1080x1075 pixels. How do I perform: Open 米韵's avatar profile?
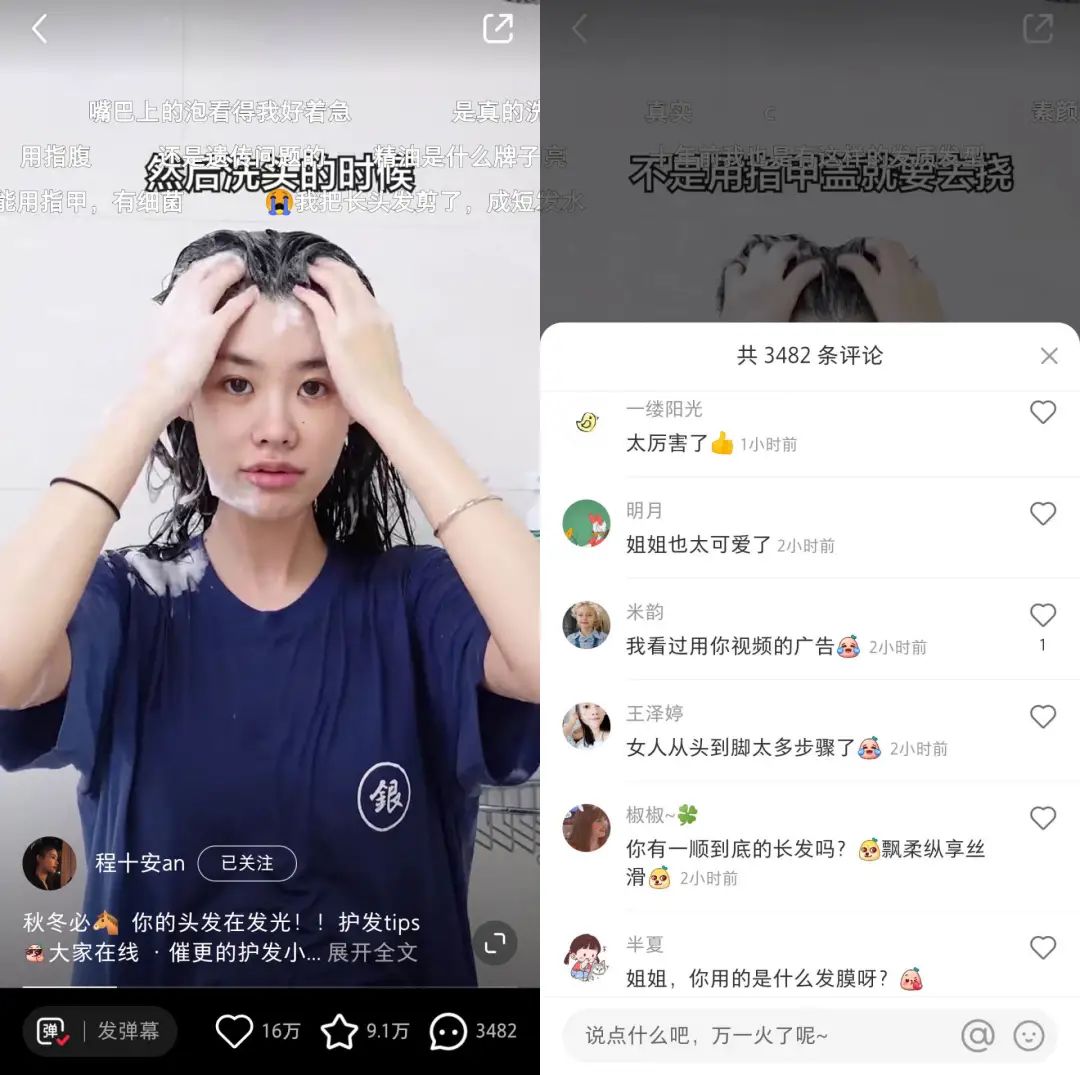point(586,625)
